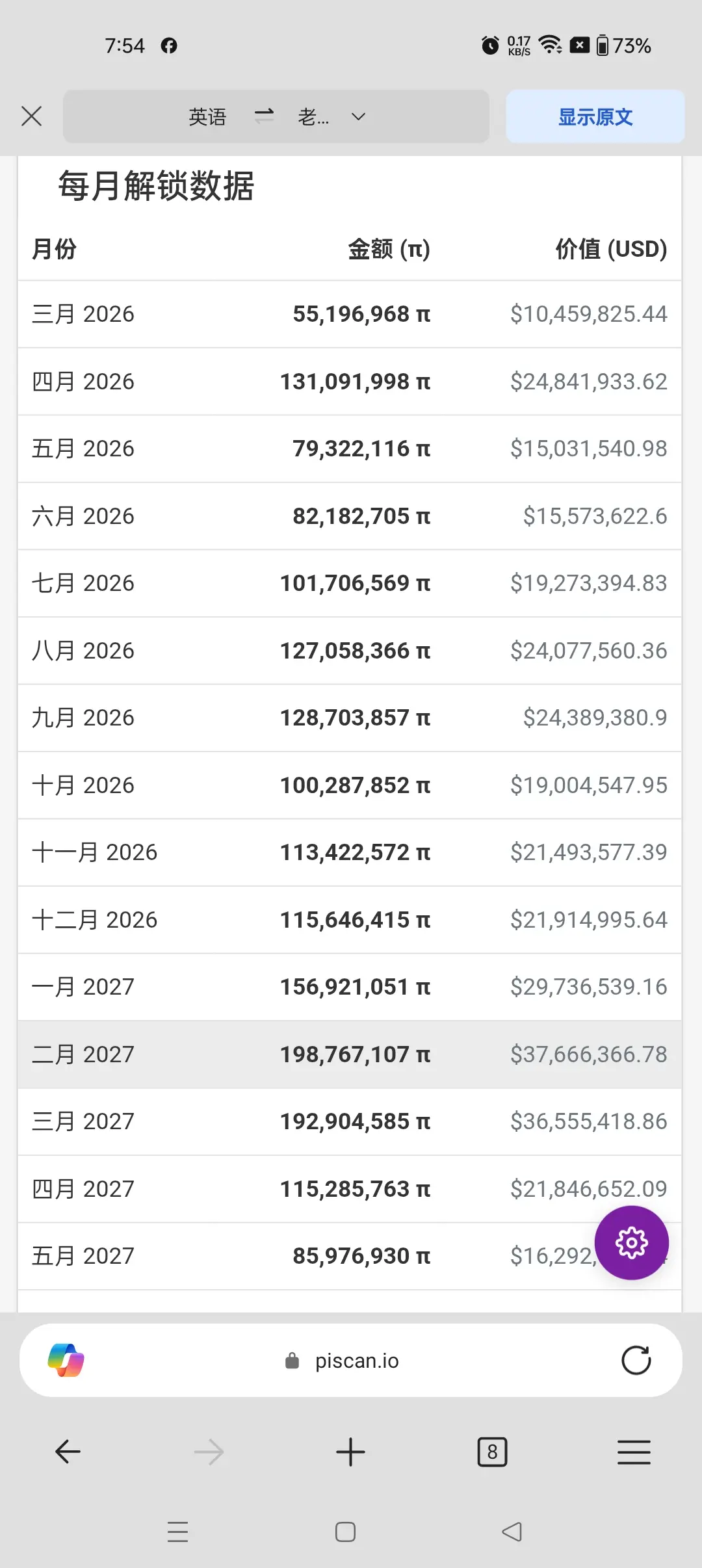Open a new tab
Screen dimensions: 702x1568
click(x=350, y=1452)
